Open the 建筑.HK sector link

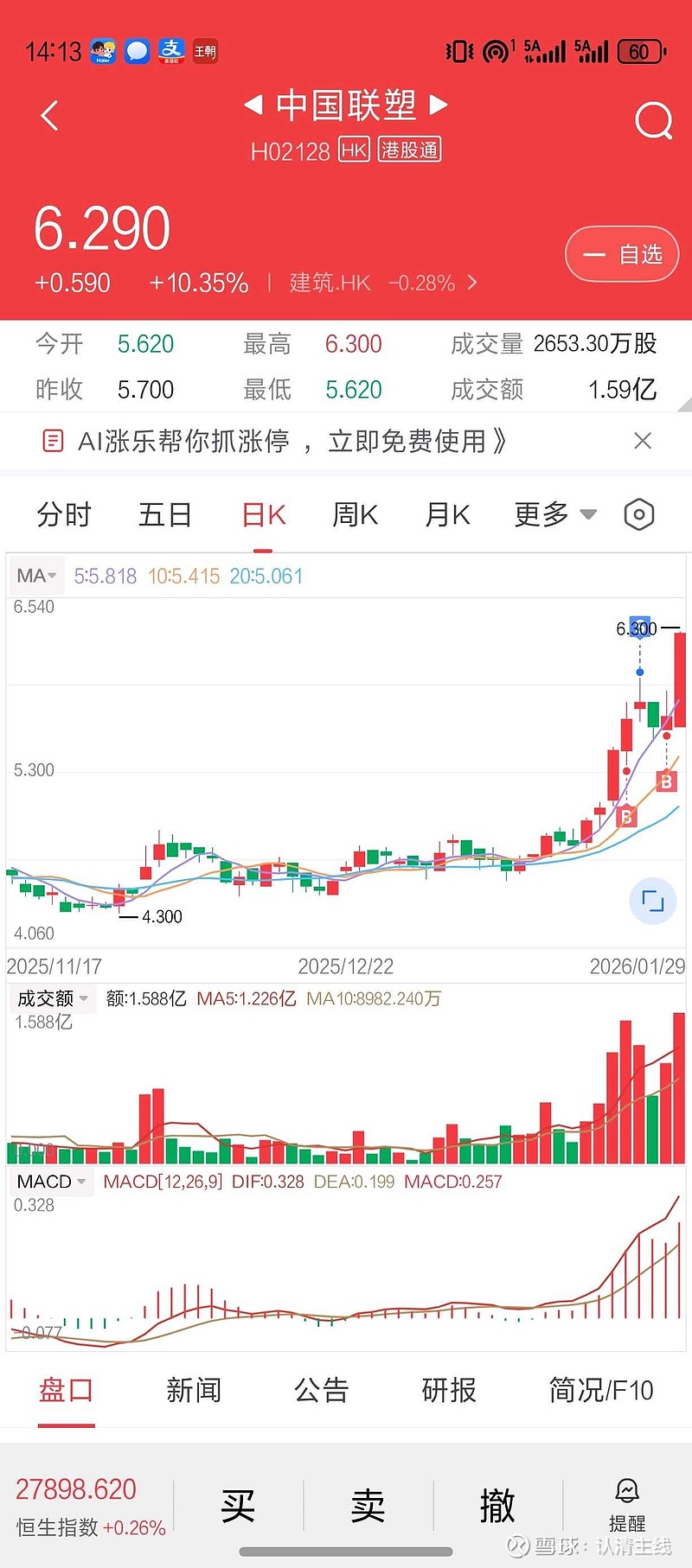pos(382,283)
